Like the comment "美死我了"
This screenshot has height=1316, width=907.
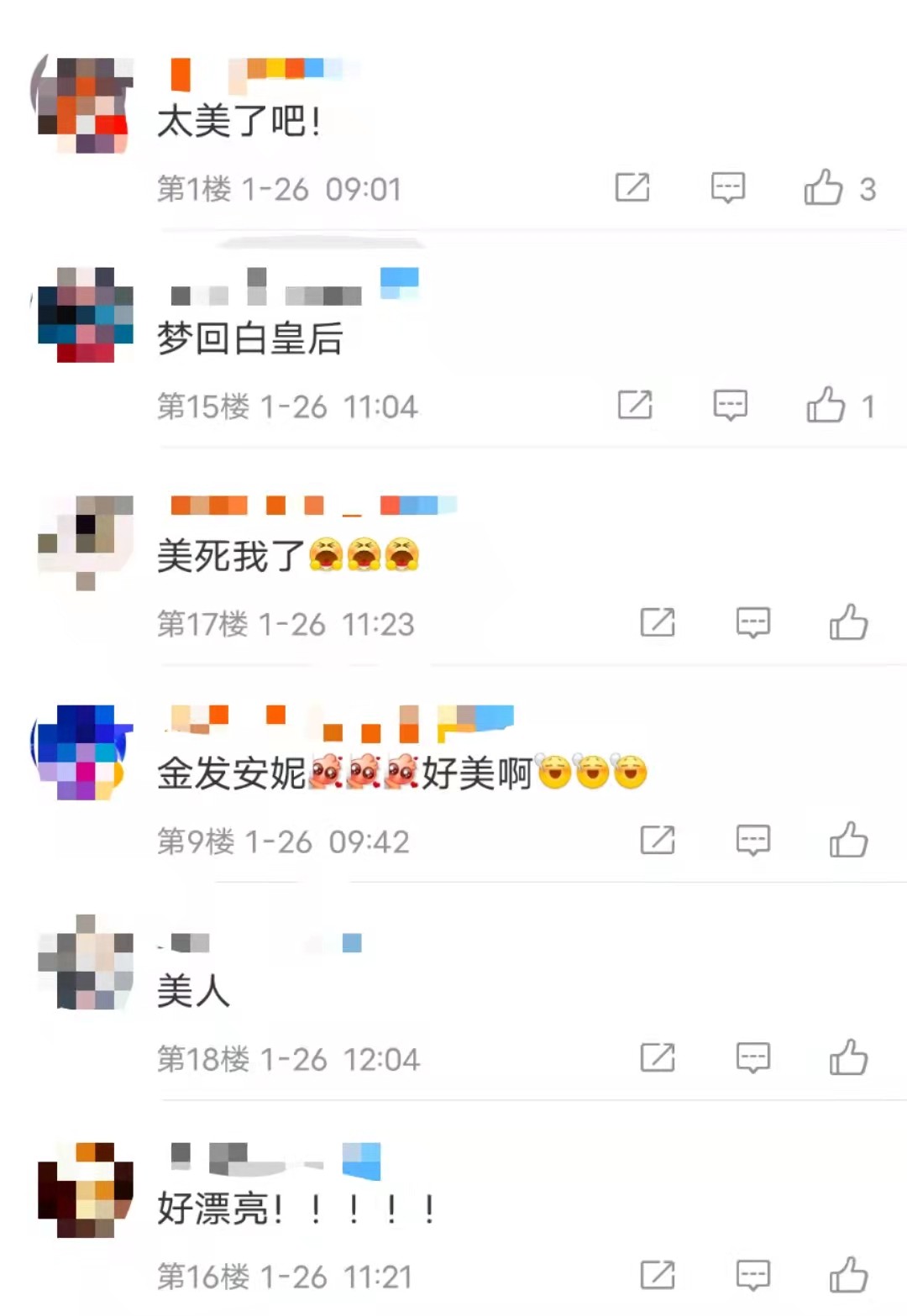point(848,623)
